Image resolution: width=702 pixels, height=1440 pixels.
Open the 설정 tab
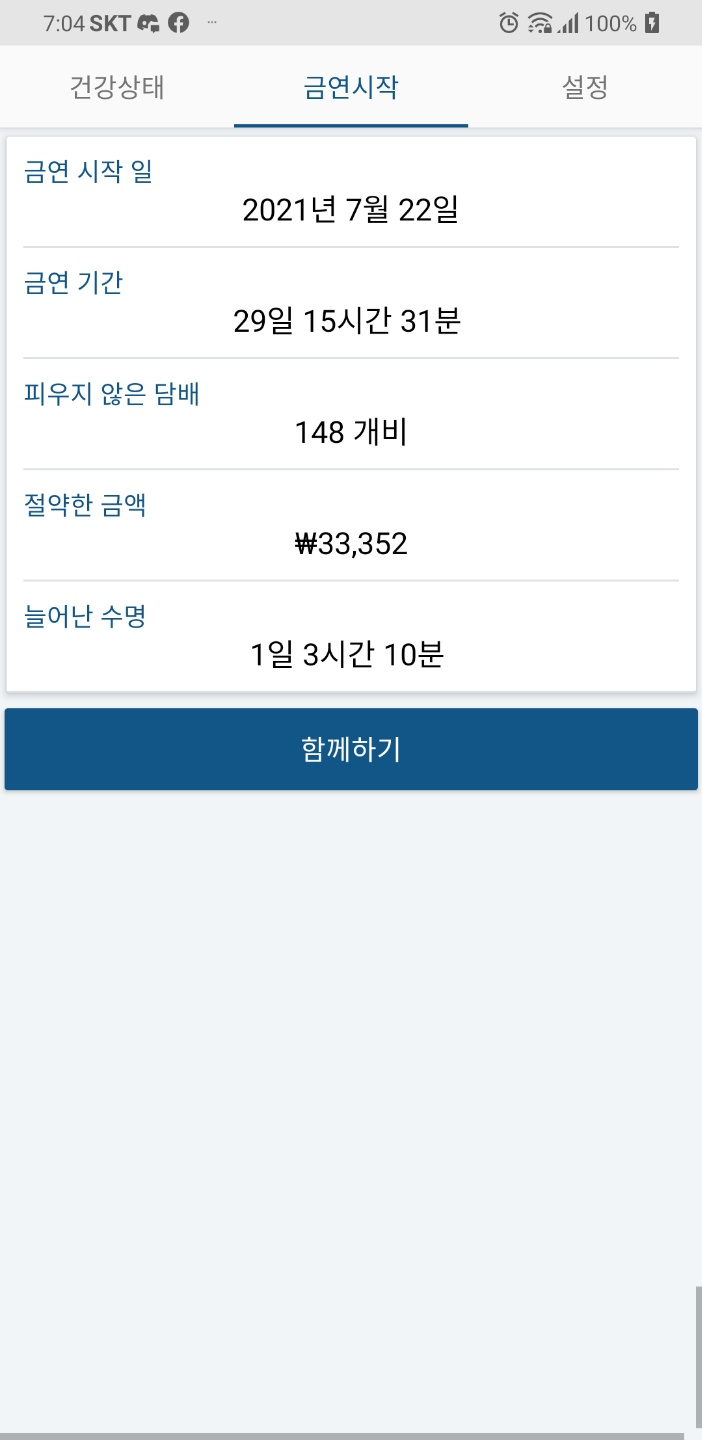coord(585,87)
